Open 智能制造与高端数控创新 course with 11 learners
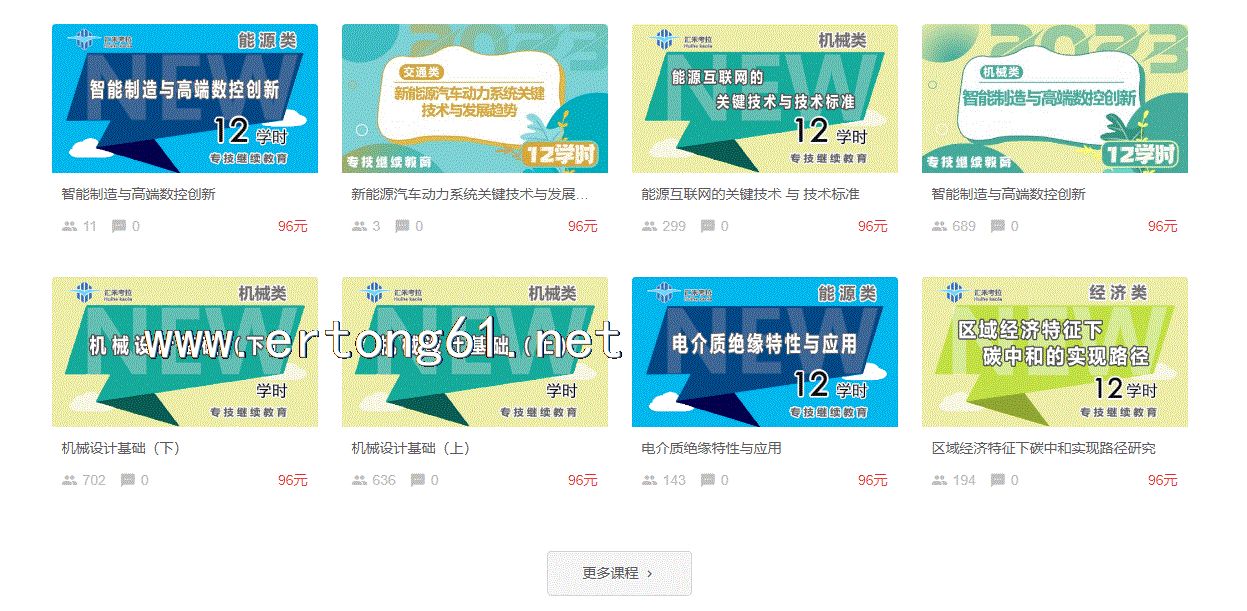This screenshot has height=611, width=1247. pos(184,99)
